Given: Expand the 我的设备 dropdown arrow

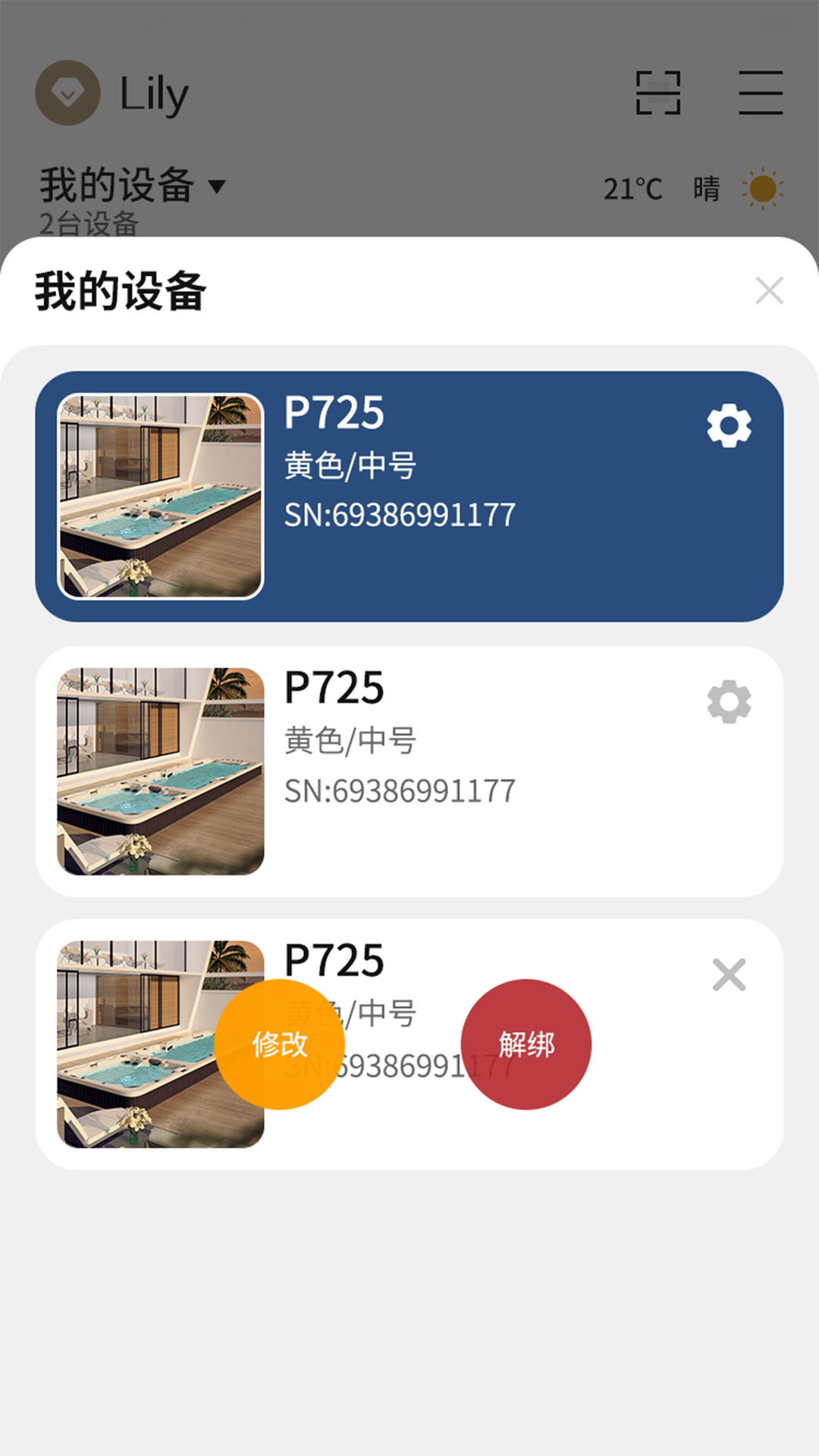Looking at the screenshot, I should tap(218, 187).
